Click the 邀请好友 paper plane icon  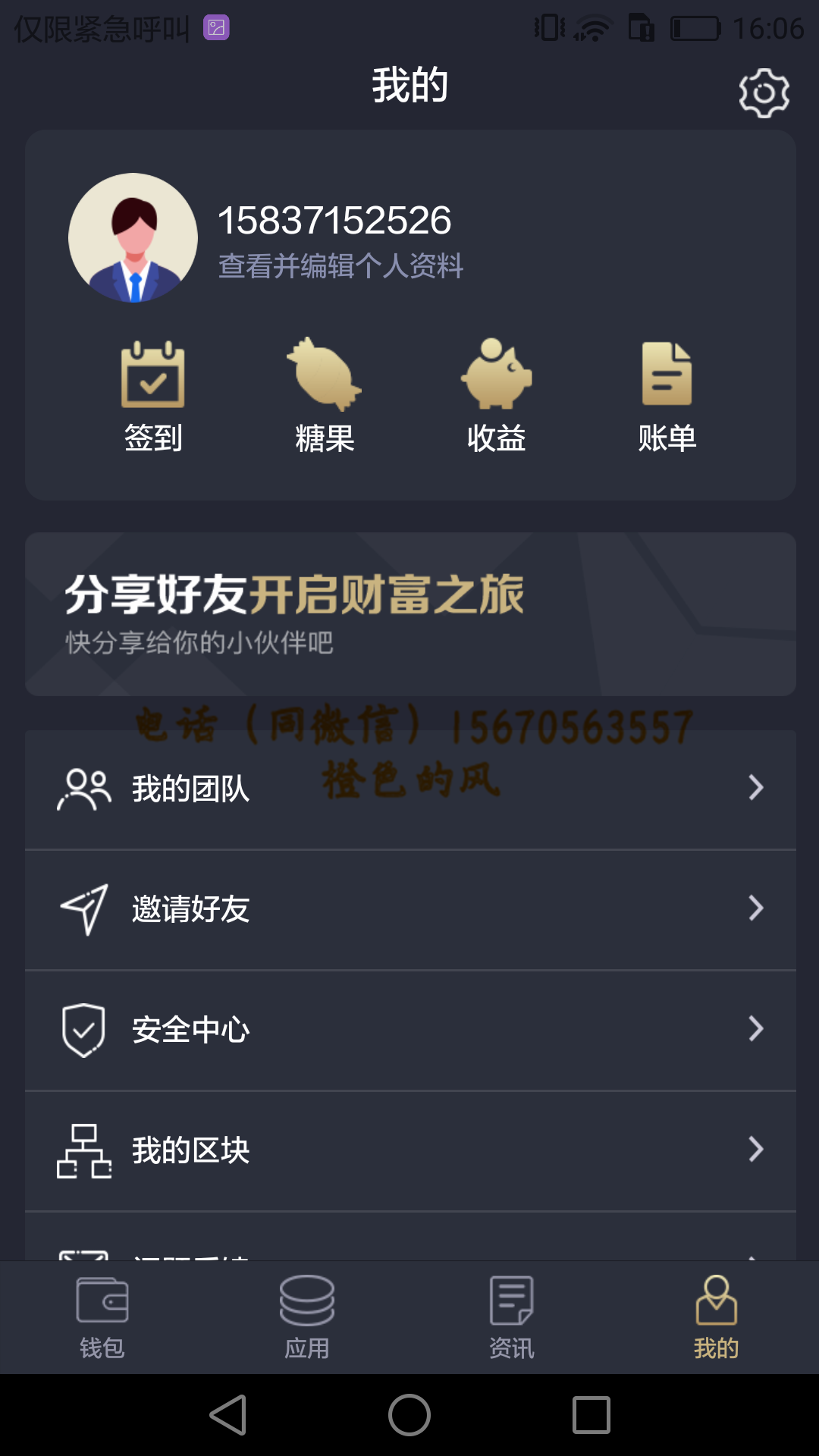(x=85, y=908)
